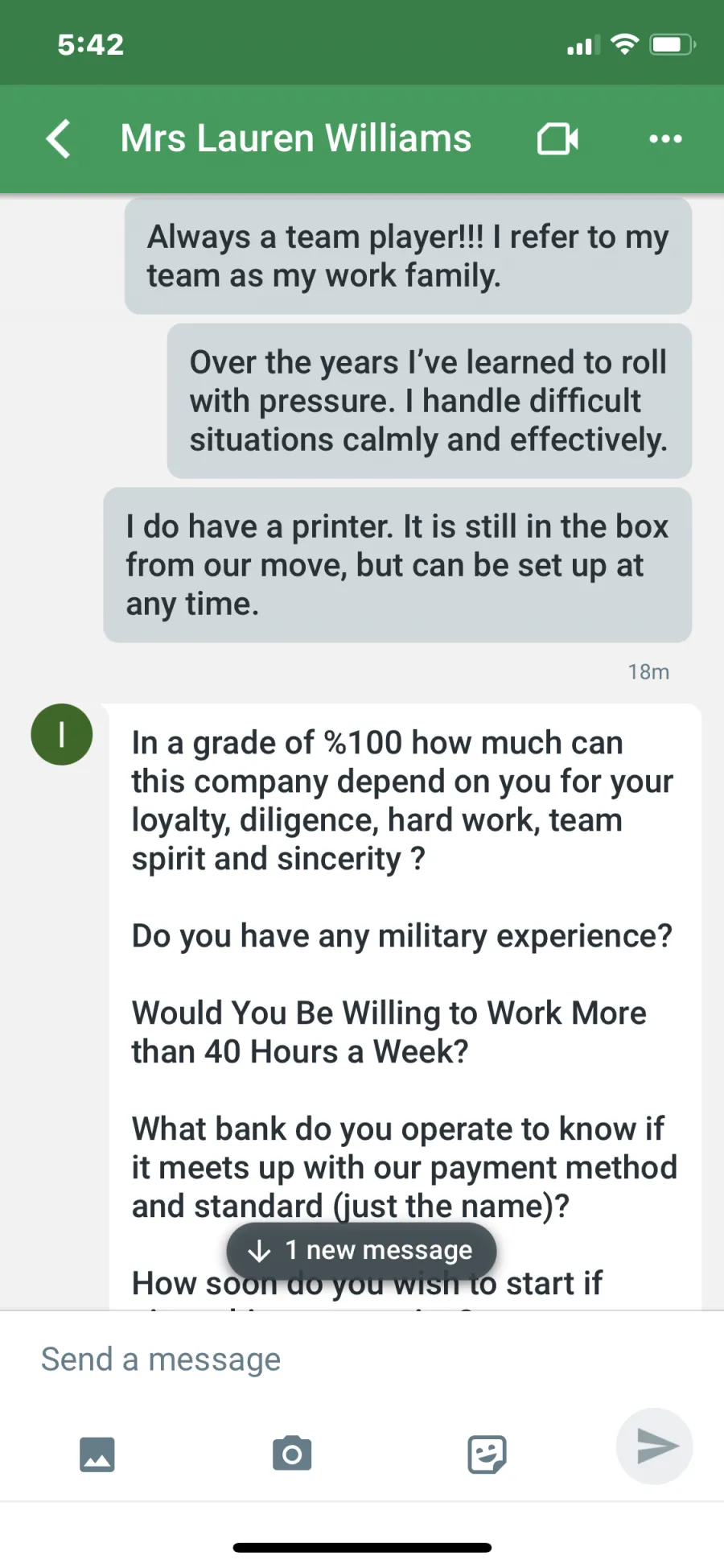
Task: Open the camera to take a photo
Action: pyautogui.click(x=292, y=1454)
